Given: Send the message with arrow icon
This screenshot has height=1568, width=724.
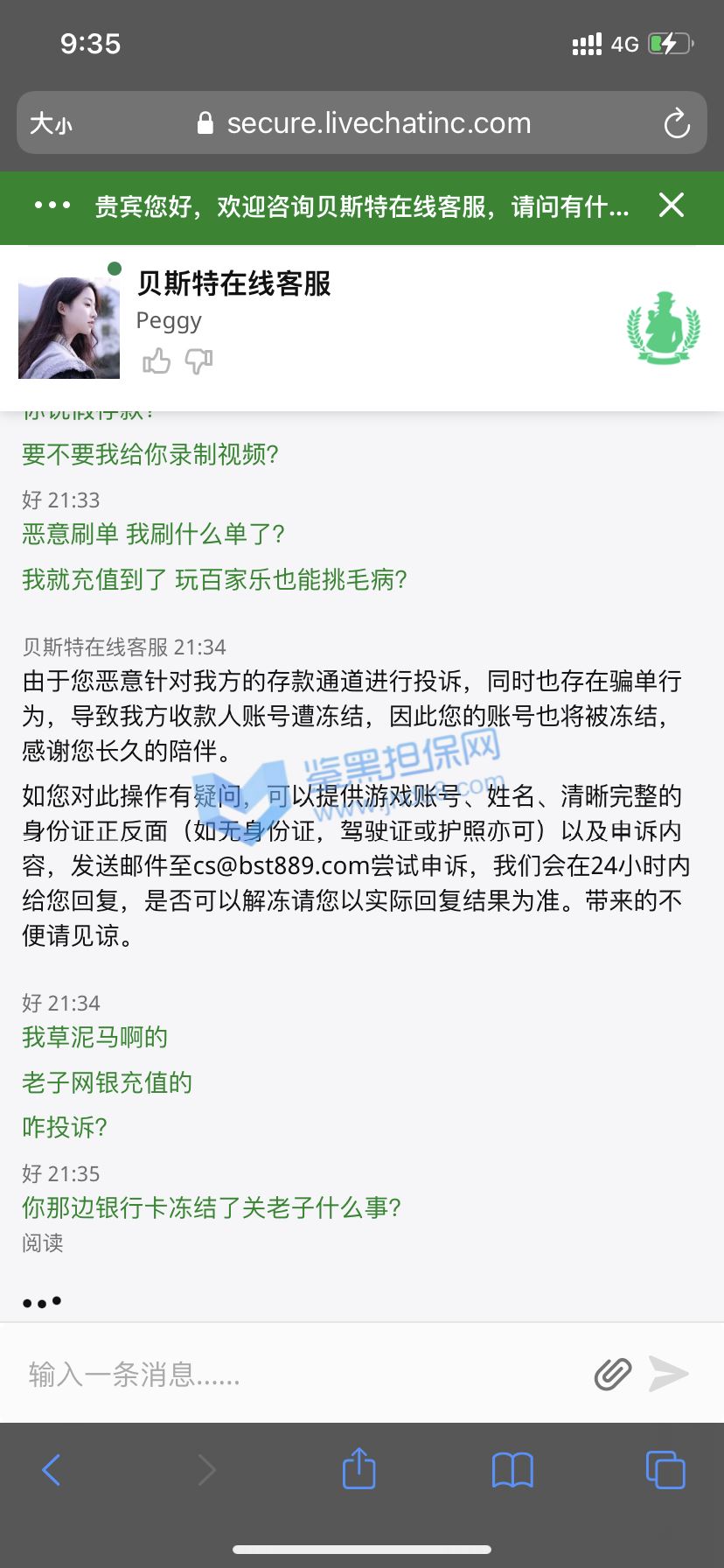Looking at the screenshot, I should pos(669,1374).
